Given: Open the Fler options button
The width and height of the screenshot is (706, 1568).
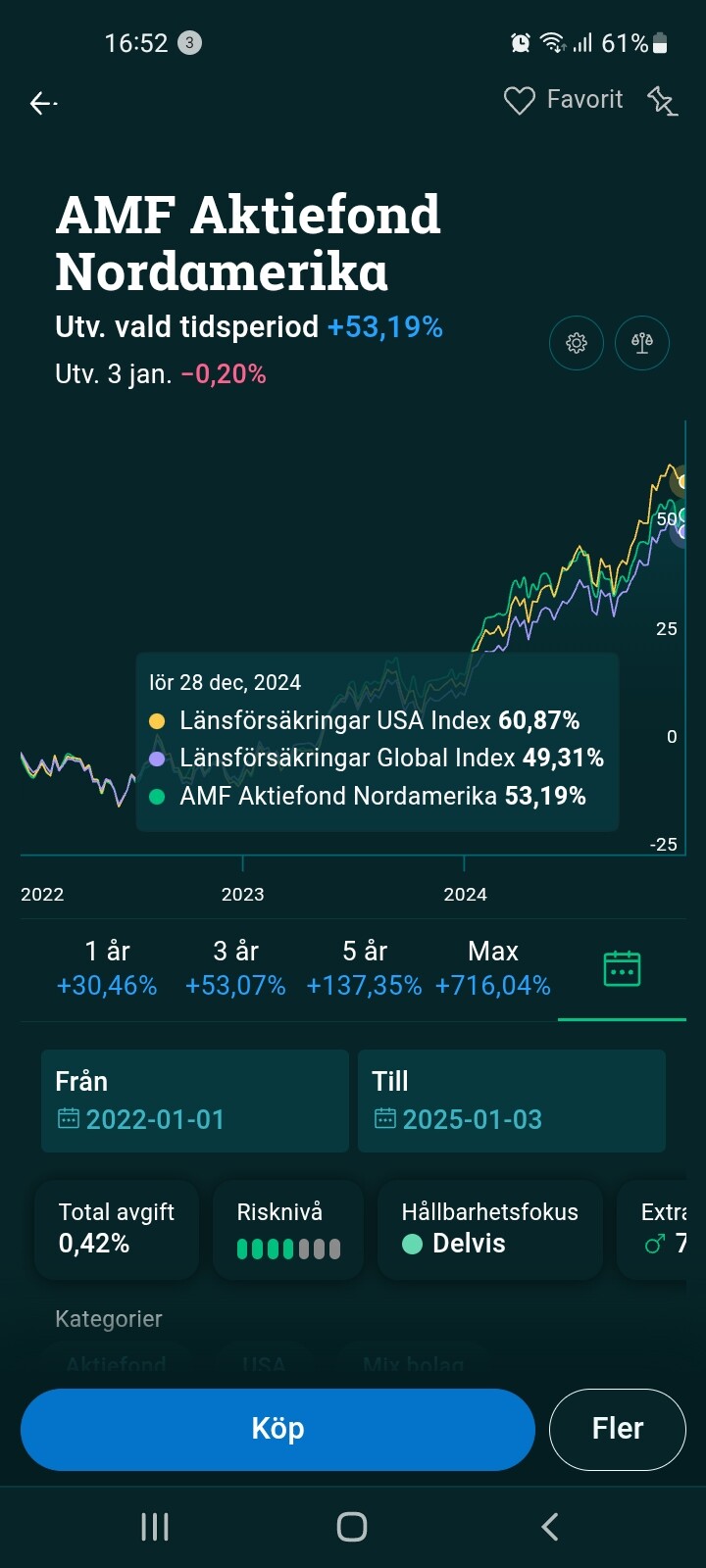Looking at the screenshot, I should click(x=617, y=1429).
